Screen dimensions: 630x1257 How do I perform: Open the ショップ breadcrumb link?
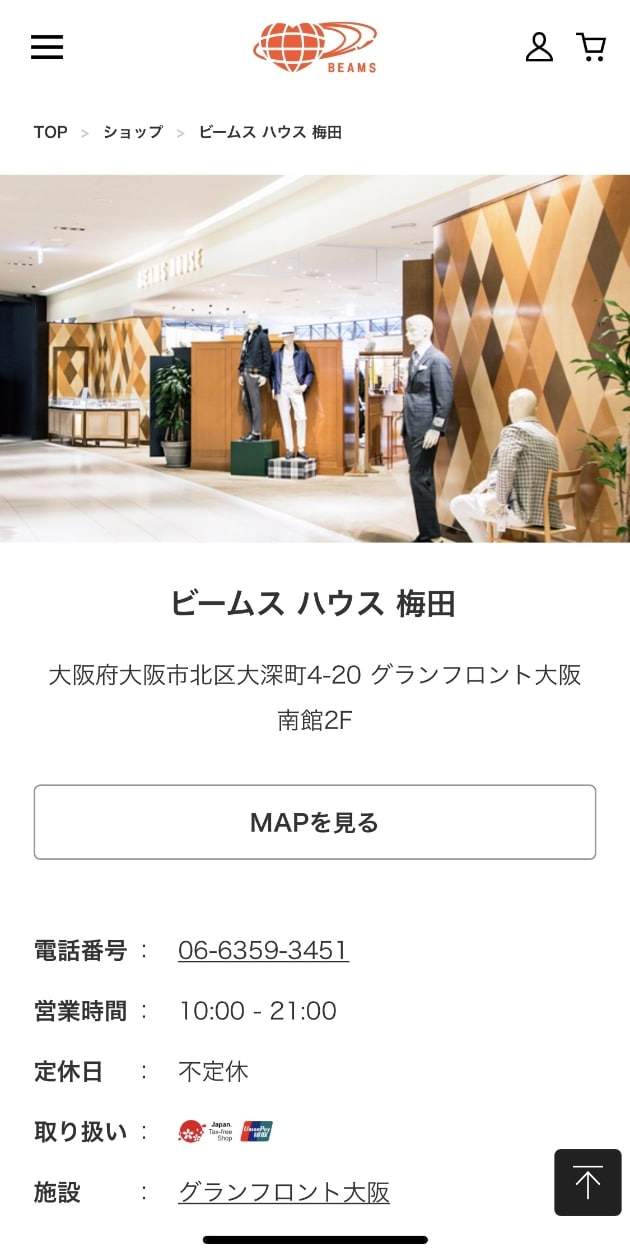point(132,132)
